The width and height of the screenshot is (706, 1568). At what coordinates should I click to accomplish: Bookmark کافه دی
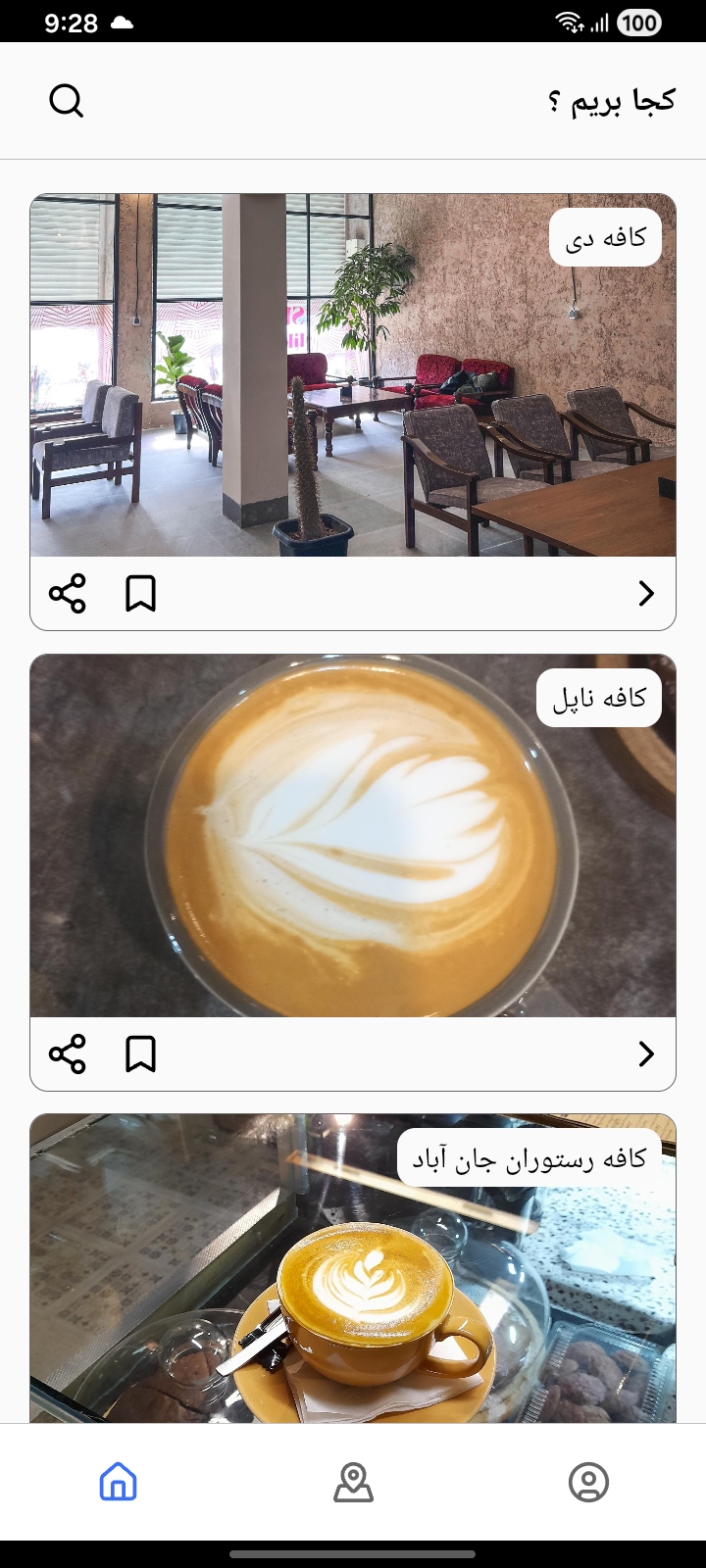tap(140, 594)
